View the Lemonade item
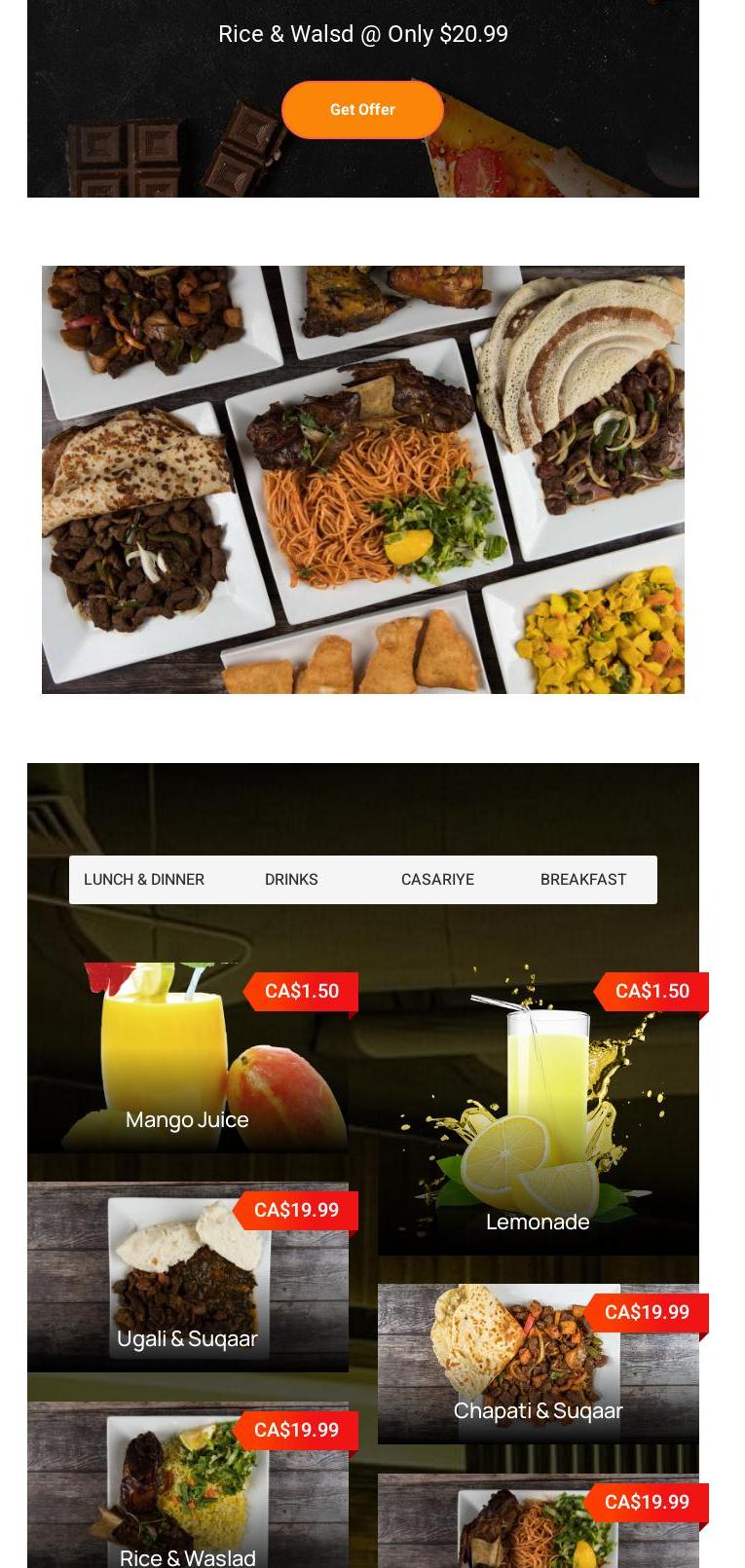This screenshot has height=1568, width=745. pyautogui.click(x=538, y=1119)
